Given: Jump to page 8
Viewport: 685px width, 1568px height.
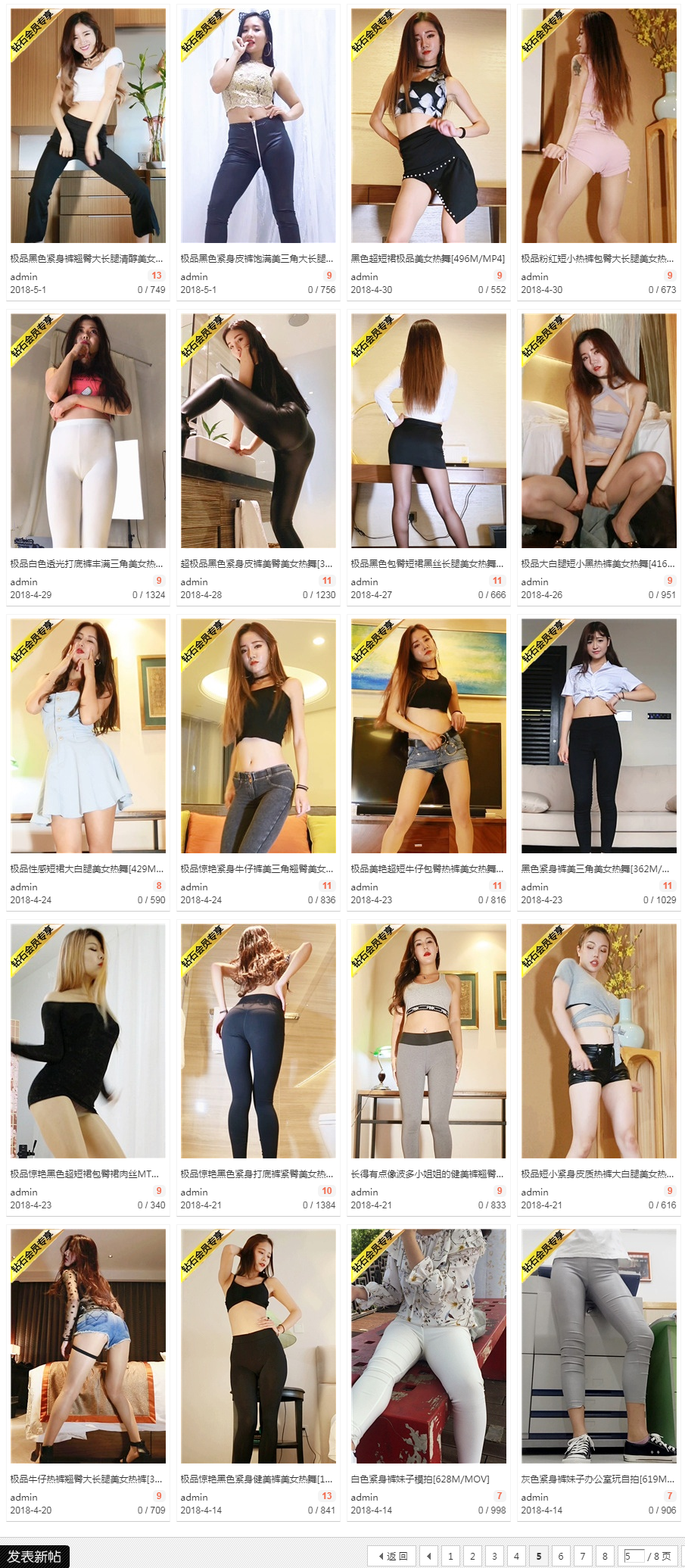Looking at the screenshot, I should pyautogui.click(x=605, y=1556).
